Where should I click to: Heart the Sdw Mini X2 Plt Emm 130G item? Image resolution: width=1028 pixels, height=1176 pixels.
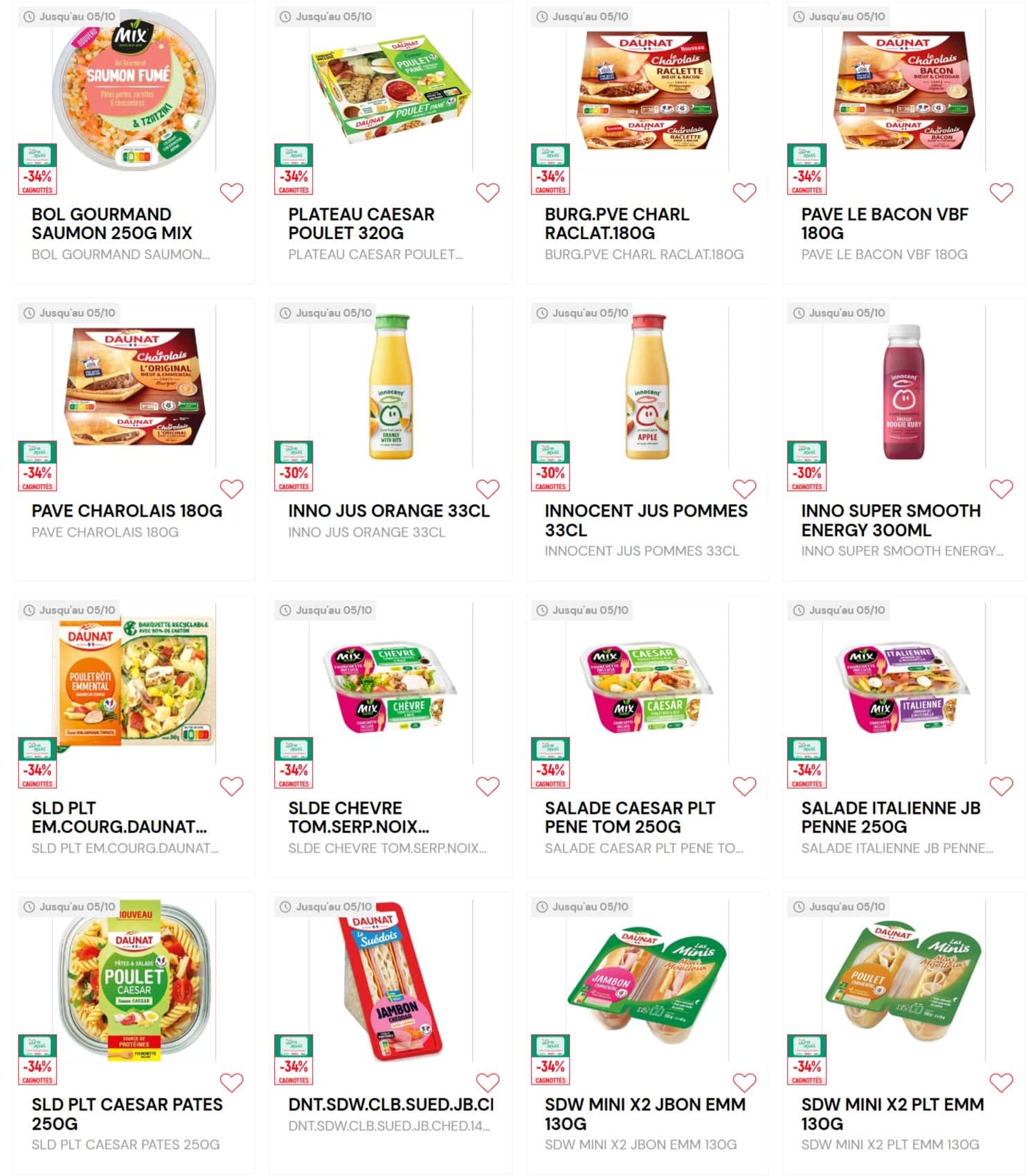tap(1001, 1083)
